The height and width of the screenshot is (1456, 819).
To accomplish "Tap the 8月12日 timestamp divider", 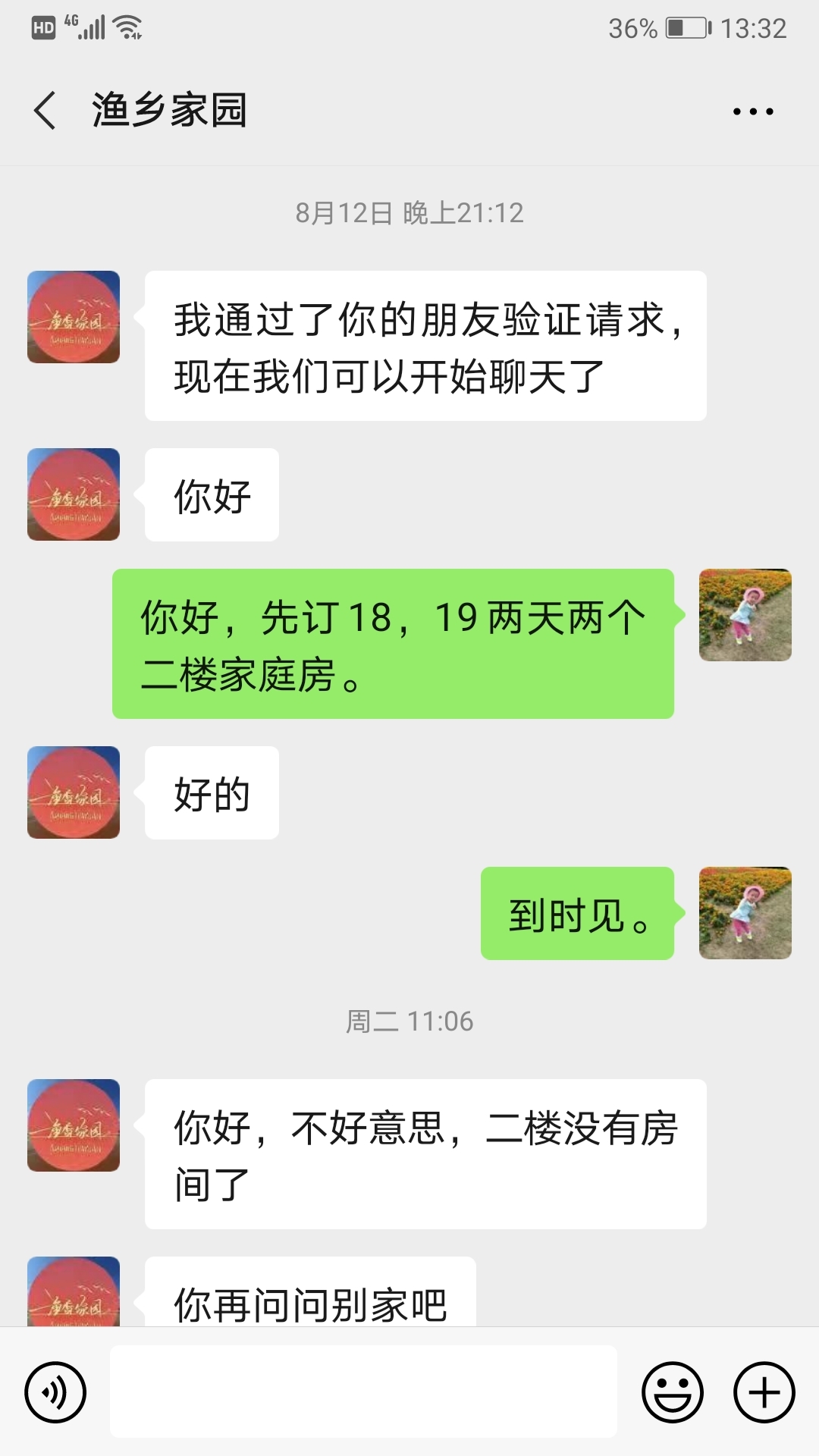I will click(409, 214).
